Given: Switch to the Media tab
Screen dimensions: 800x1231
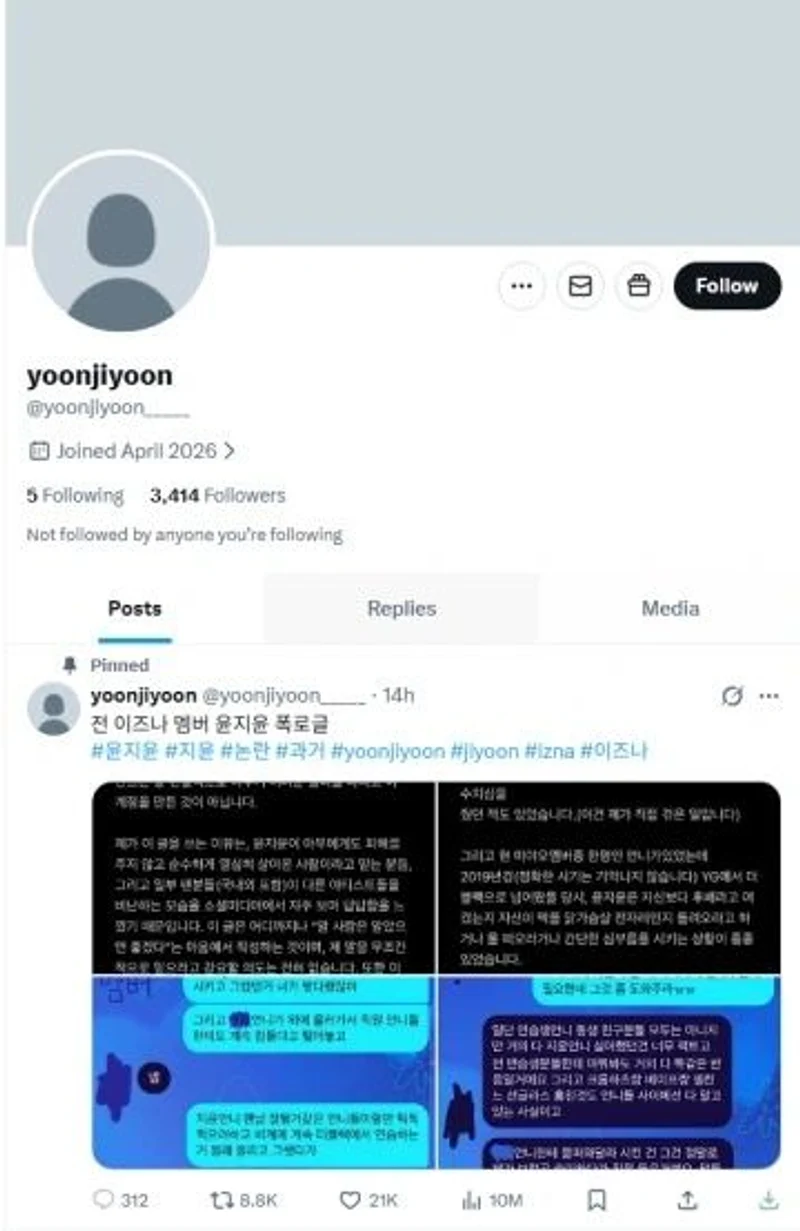Looking at the screenshot, I should tap(670, 608).
